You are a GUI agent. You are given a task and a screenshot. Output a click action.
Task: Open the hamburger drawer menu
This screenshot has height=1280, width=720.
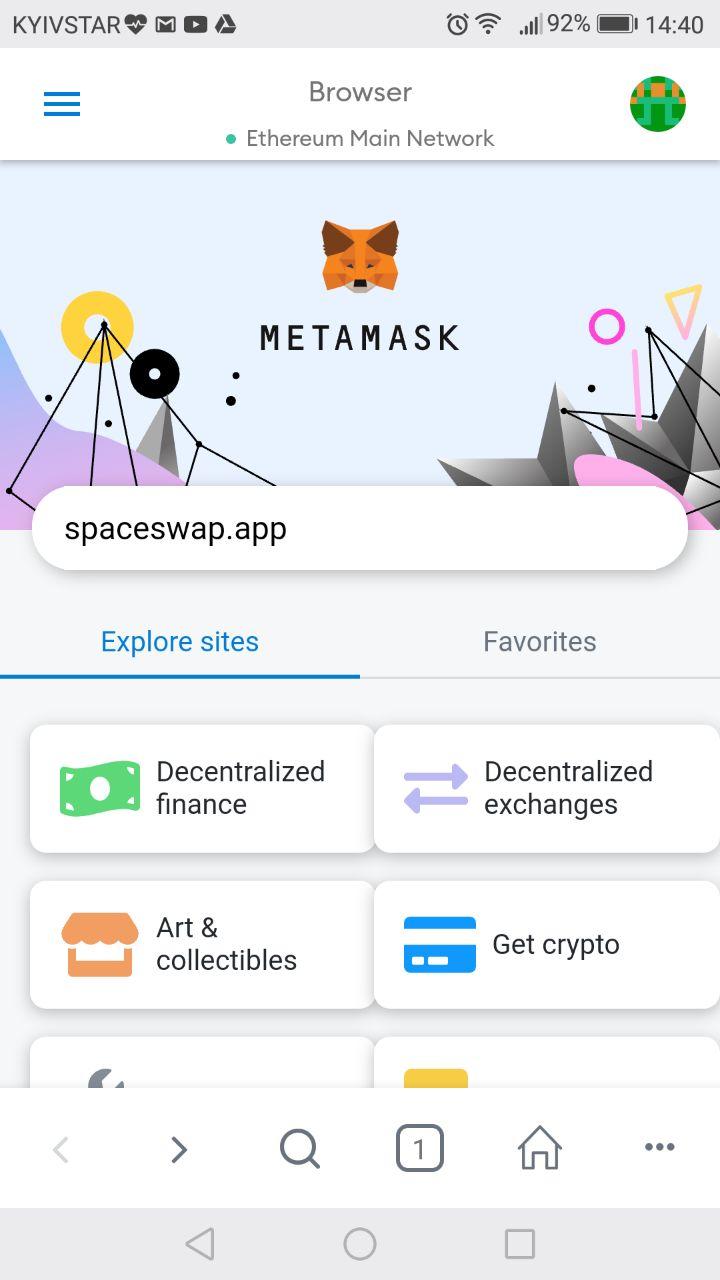click(62, 104)
